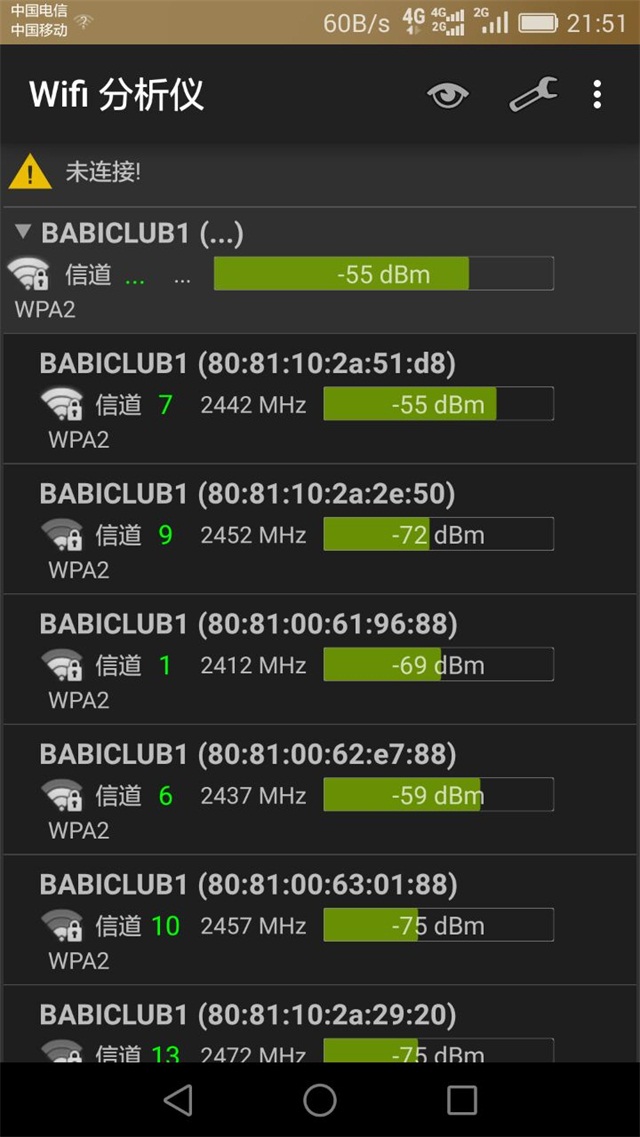
Task: Open the three-dot overflow menu
Action: [x=597, y=94]
